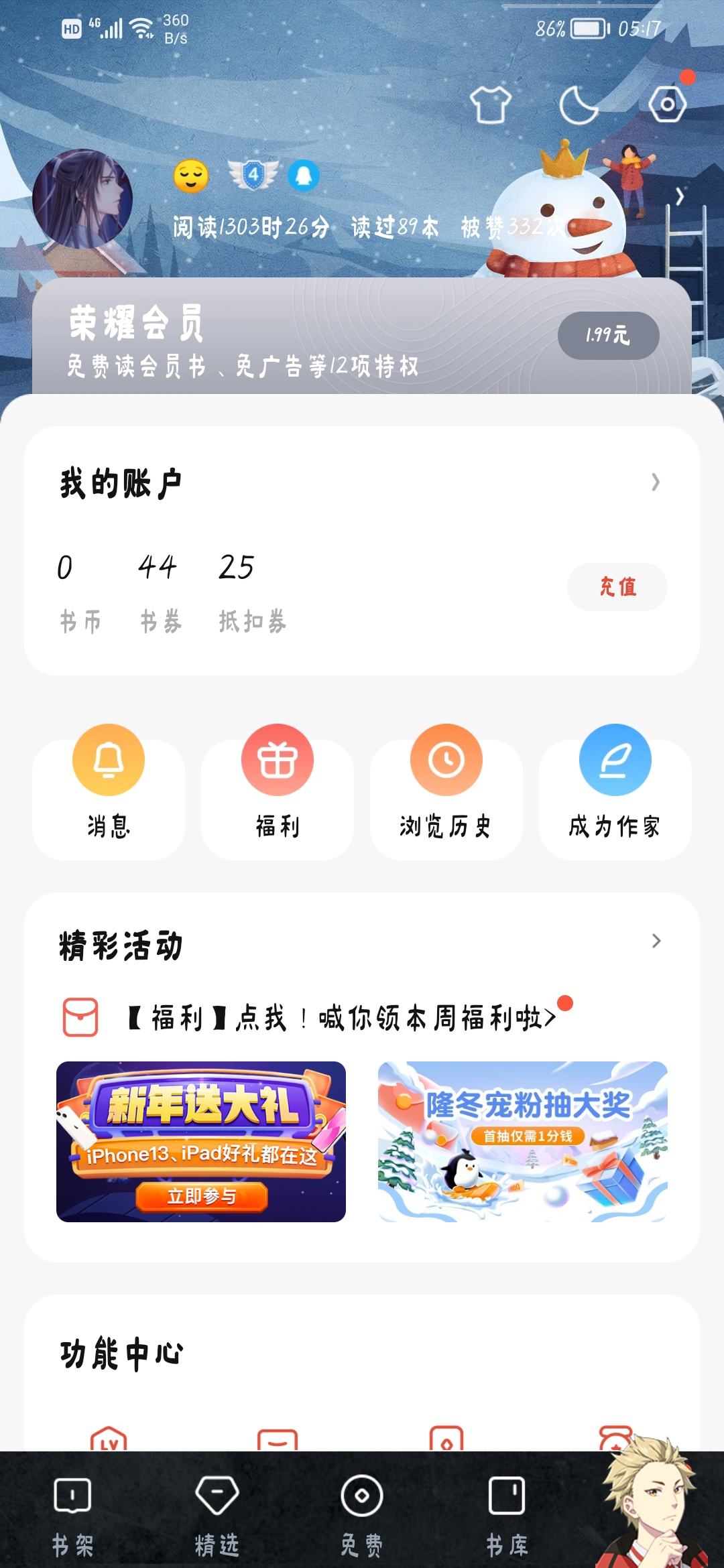The image size is (724, 1568).
Task: Switch to the 免费 tab
Action: coord(361,1516)
